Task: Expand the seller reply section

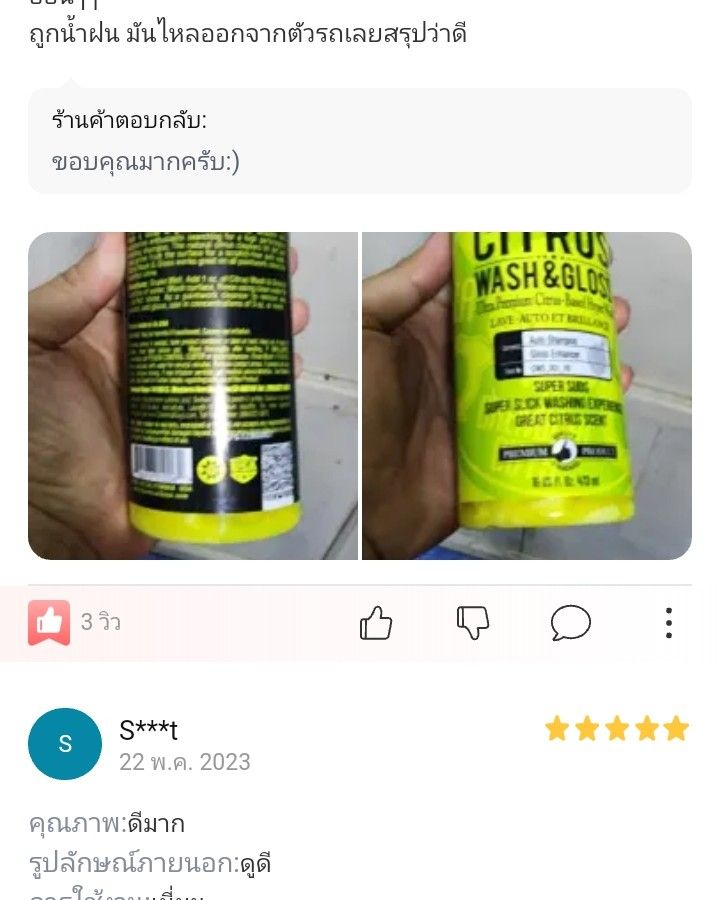Action: pos(360,140)
